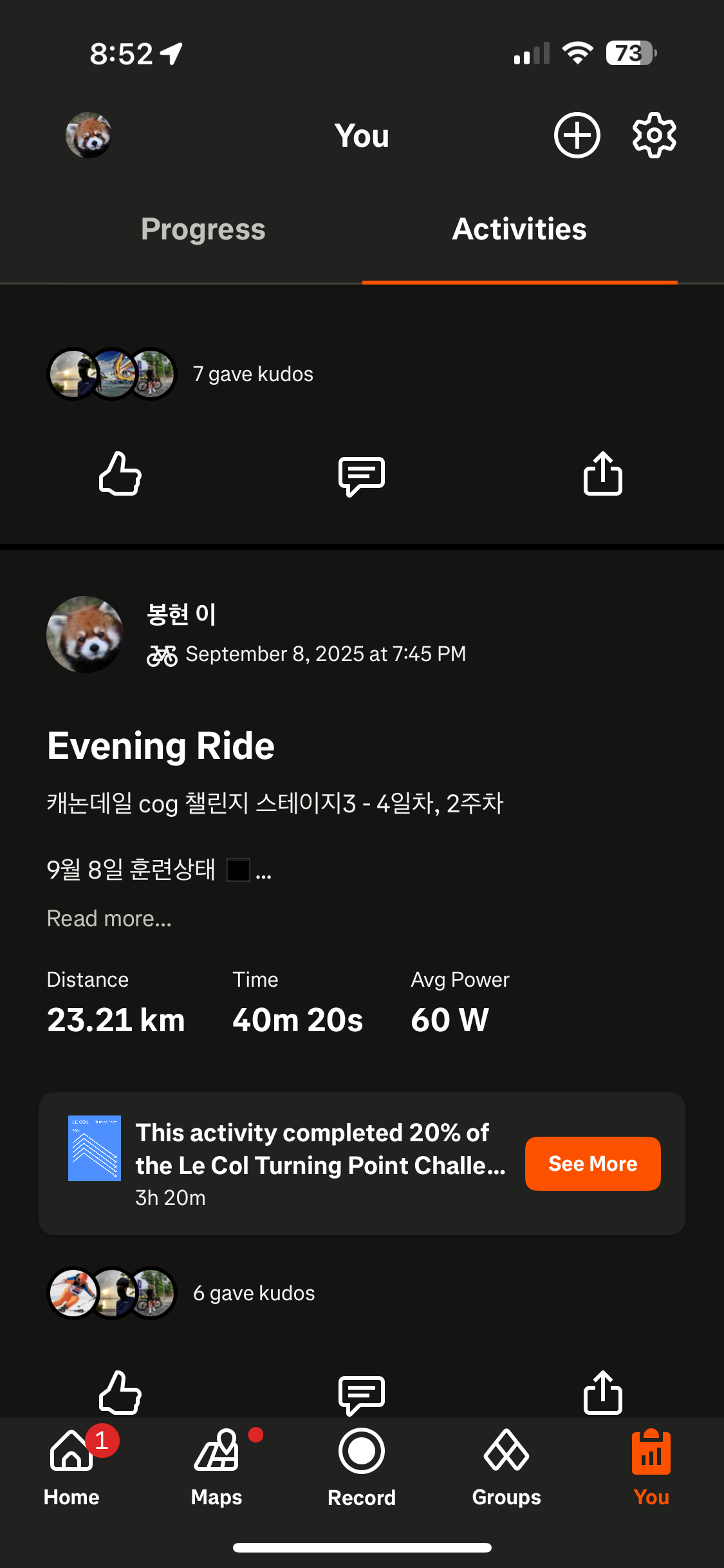The height and width of the screenshot is (1568, 724).
Task: Tap See More on Le Col challenge
Action: tap(592, 1164)
